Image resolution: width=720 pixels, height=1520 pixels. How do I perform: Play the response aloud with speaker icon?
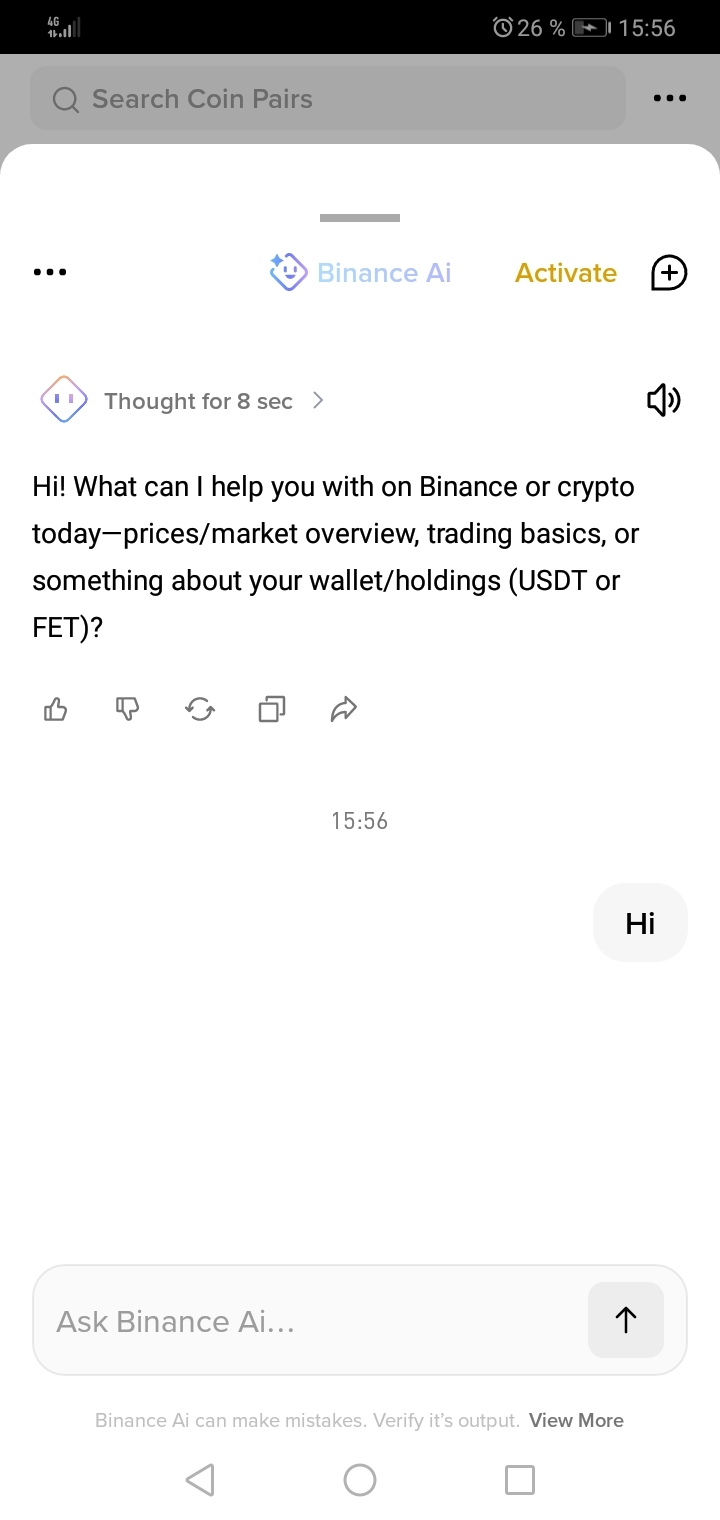(x=663, y=401)
